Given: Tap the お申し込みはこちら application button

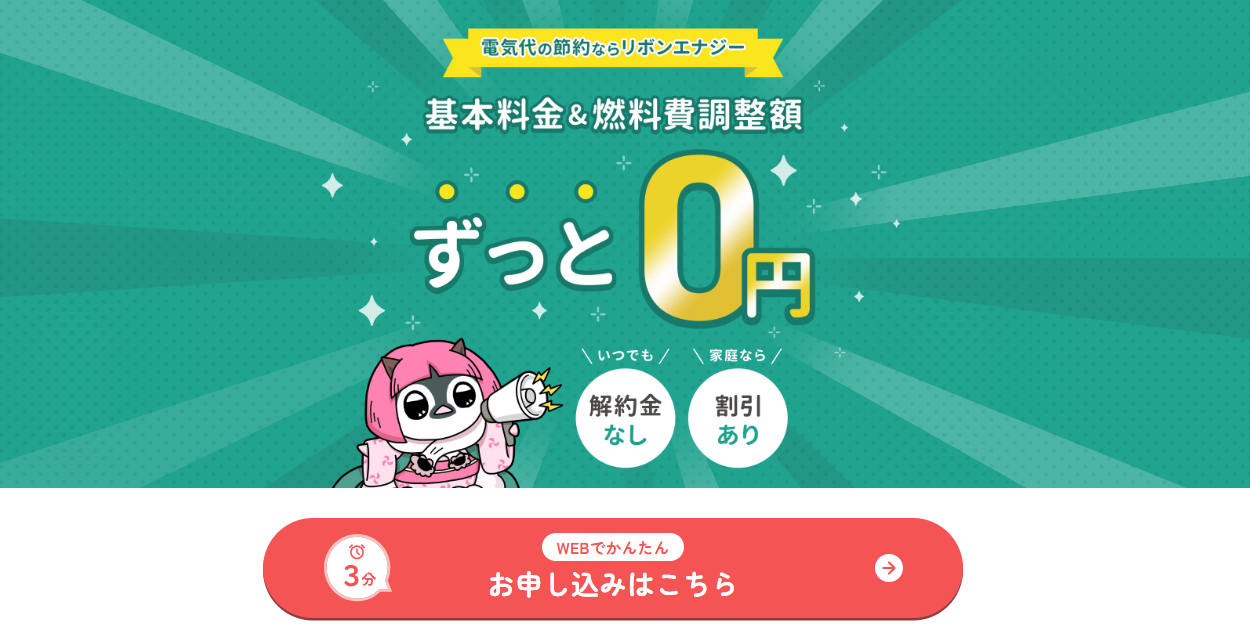Looking at the screenshot, I should point(612,569).
